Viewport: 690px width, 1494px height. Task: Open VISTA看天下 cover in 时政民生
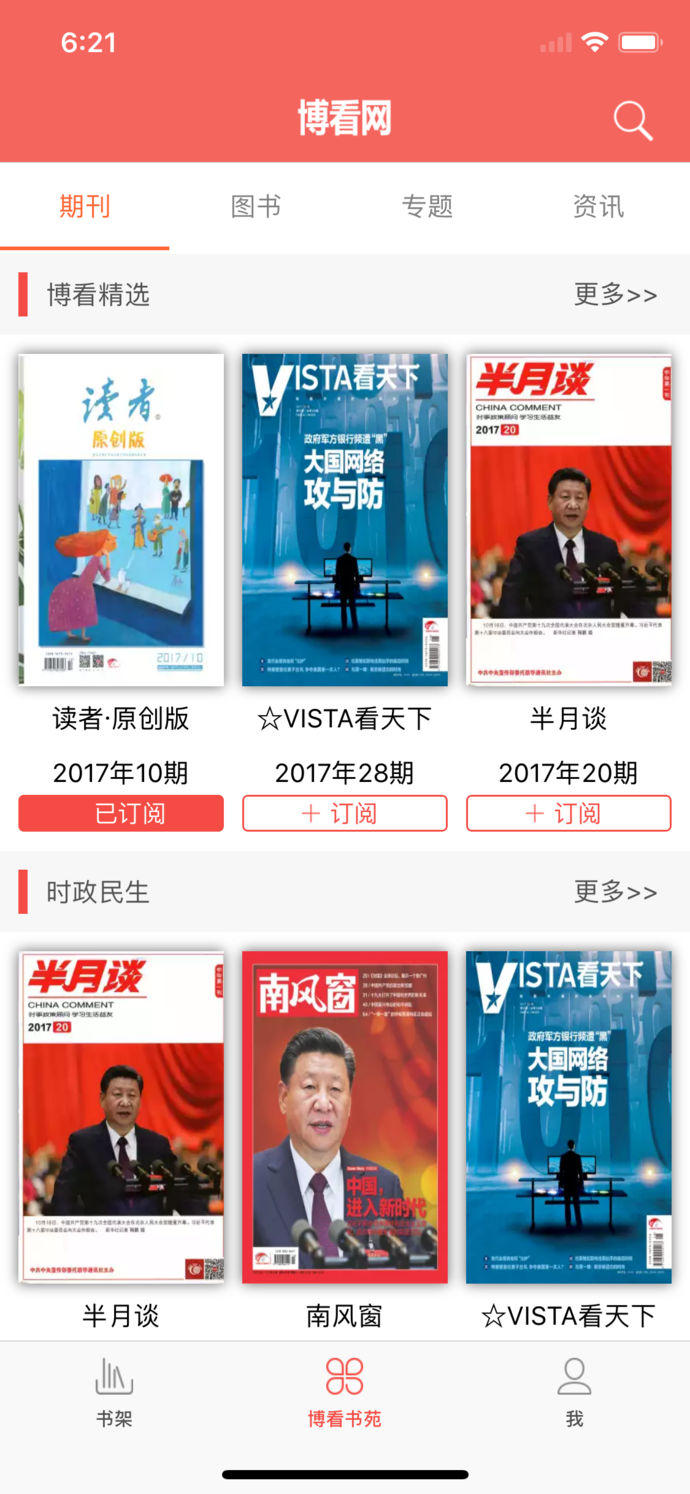pyautogui.click(x=569, y=1117)
